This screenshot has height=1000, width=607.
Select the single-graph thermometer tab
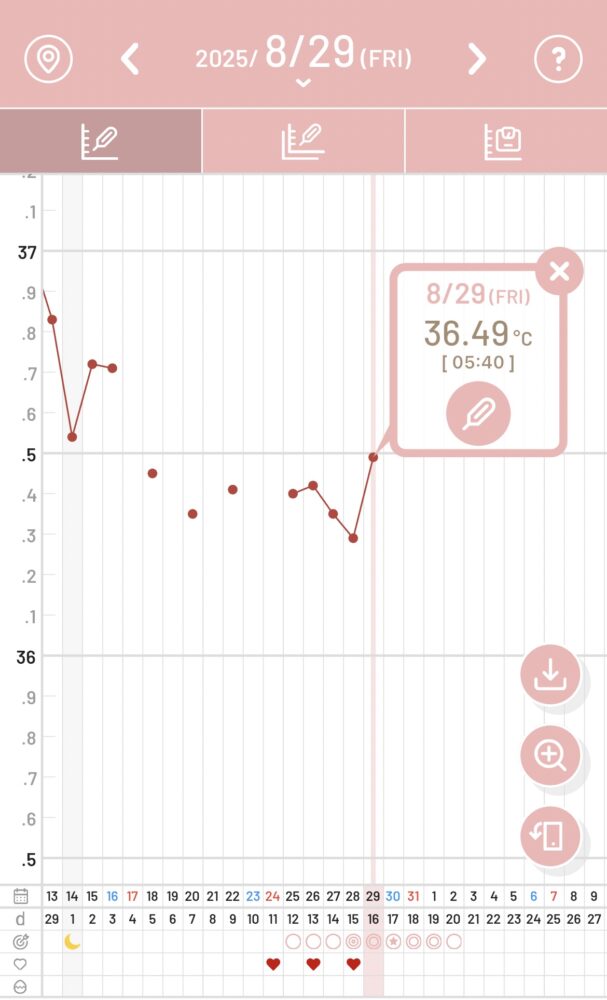(x=101, y=141)
